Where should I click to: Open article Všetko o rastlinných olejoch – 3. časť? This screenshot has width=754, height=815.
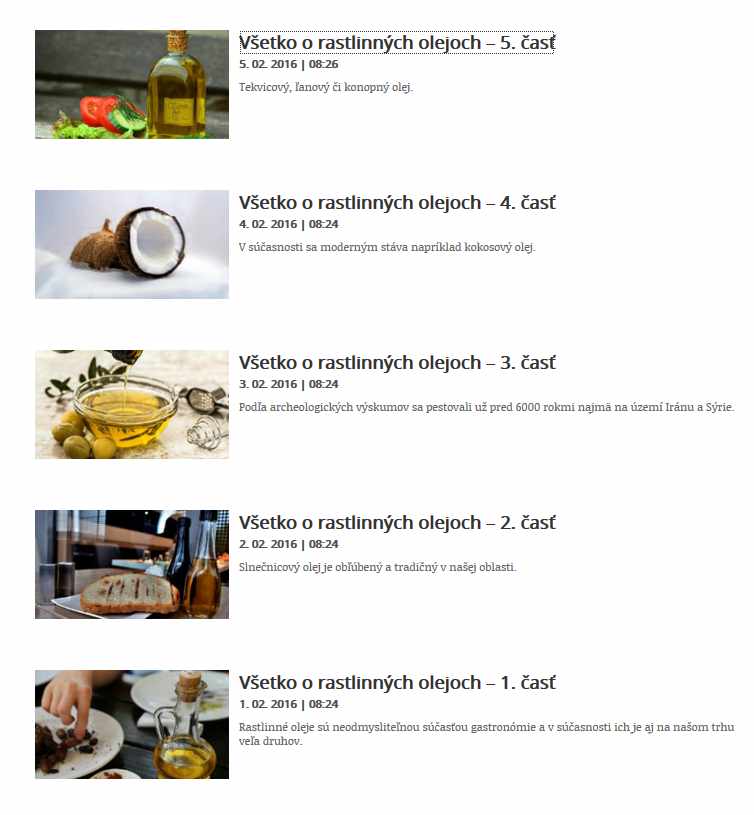[x=396, y=363]
